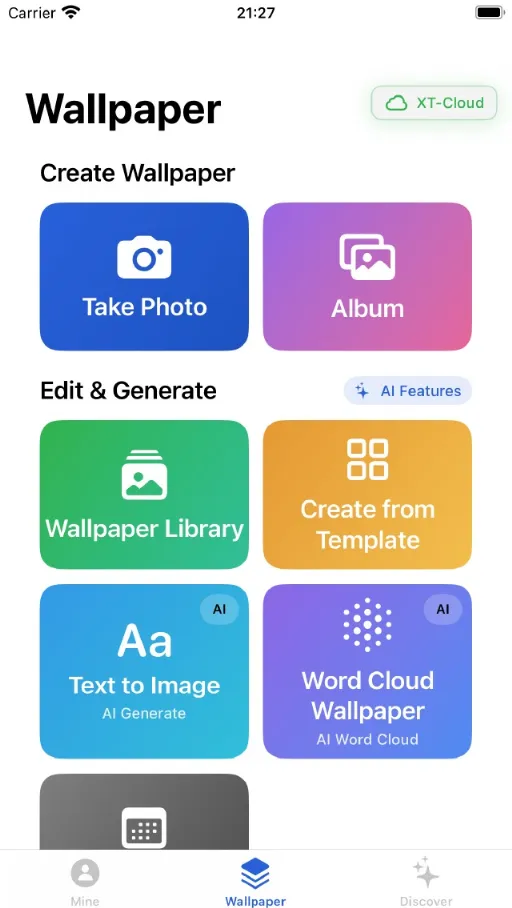Open Word Cloud Wallpaper

pos(367,671)
